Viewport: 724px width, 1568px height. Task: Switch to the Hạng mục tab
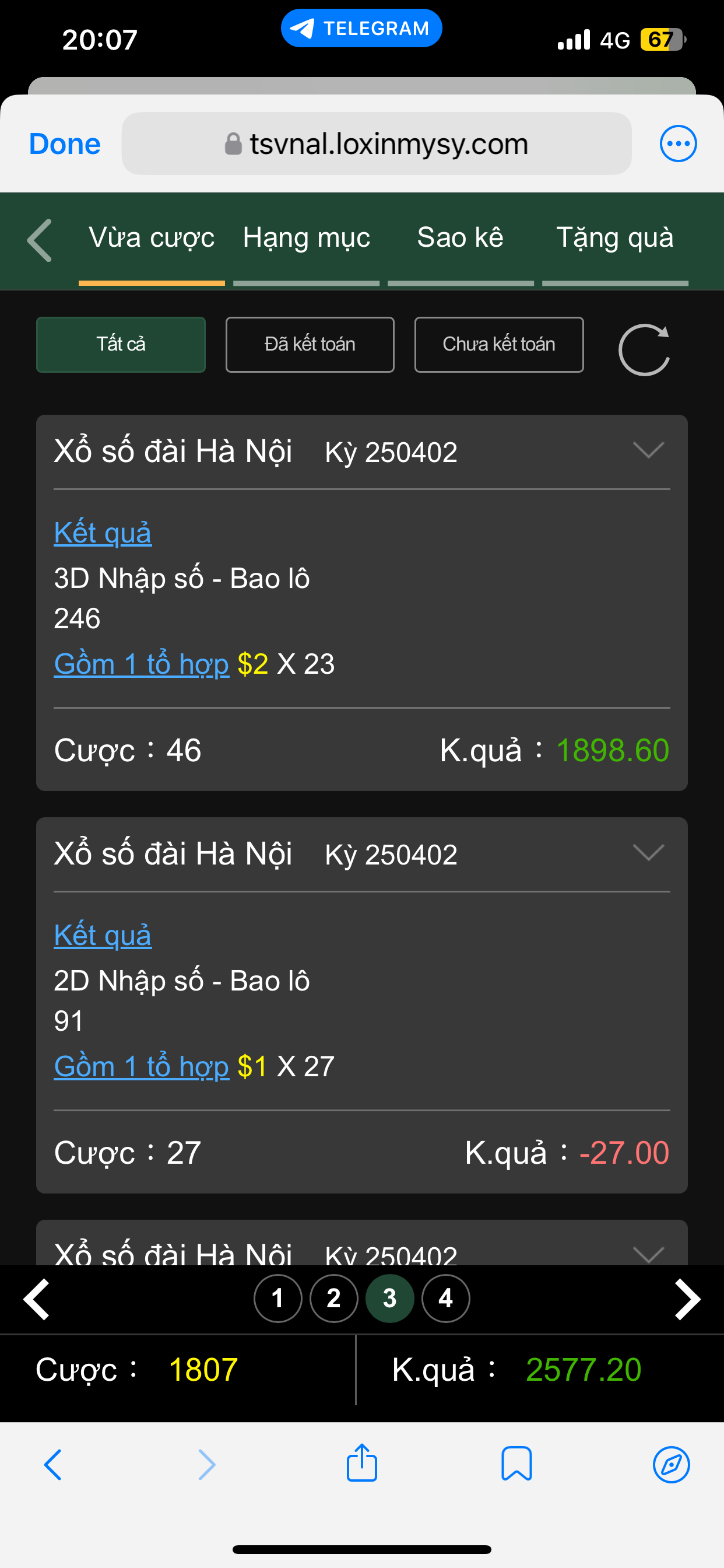click(x=306, y=238)
